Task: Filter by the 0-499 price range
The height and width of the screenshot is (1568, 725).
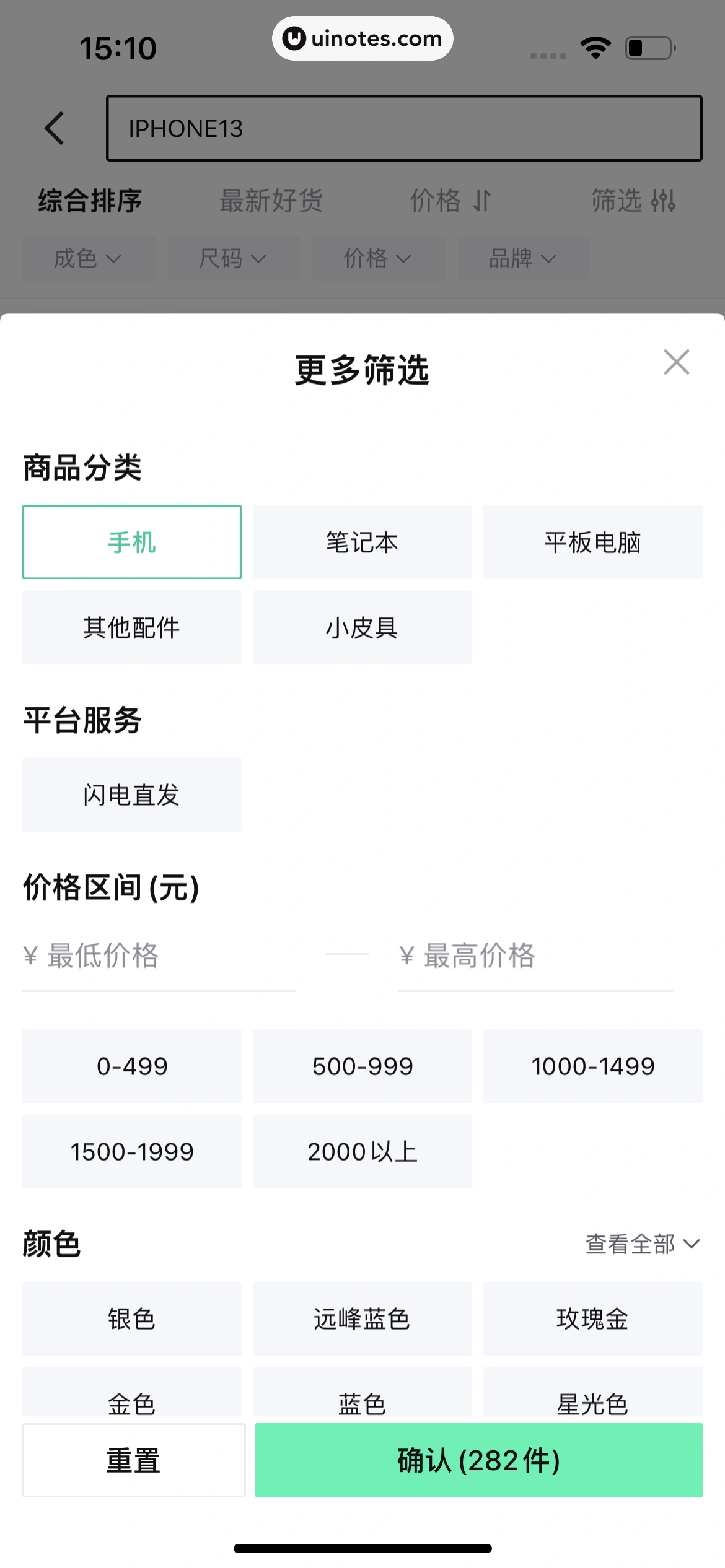Action: click(x=132, y=1066)
